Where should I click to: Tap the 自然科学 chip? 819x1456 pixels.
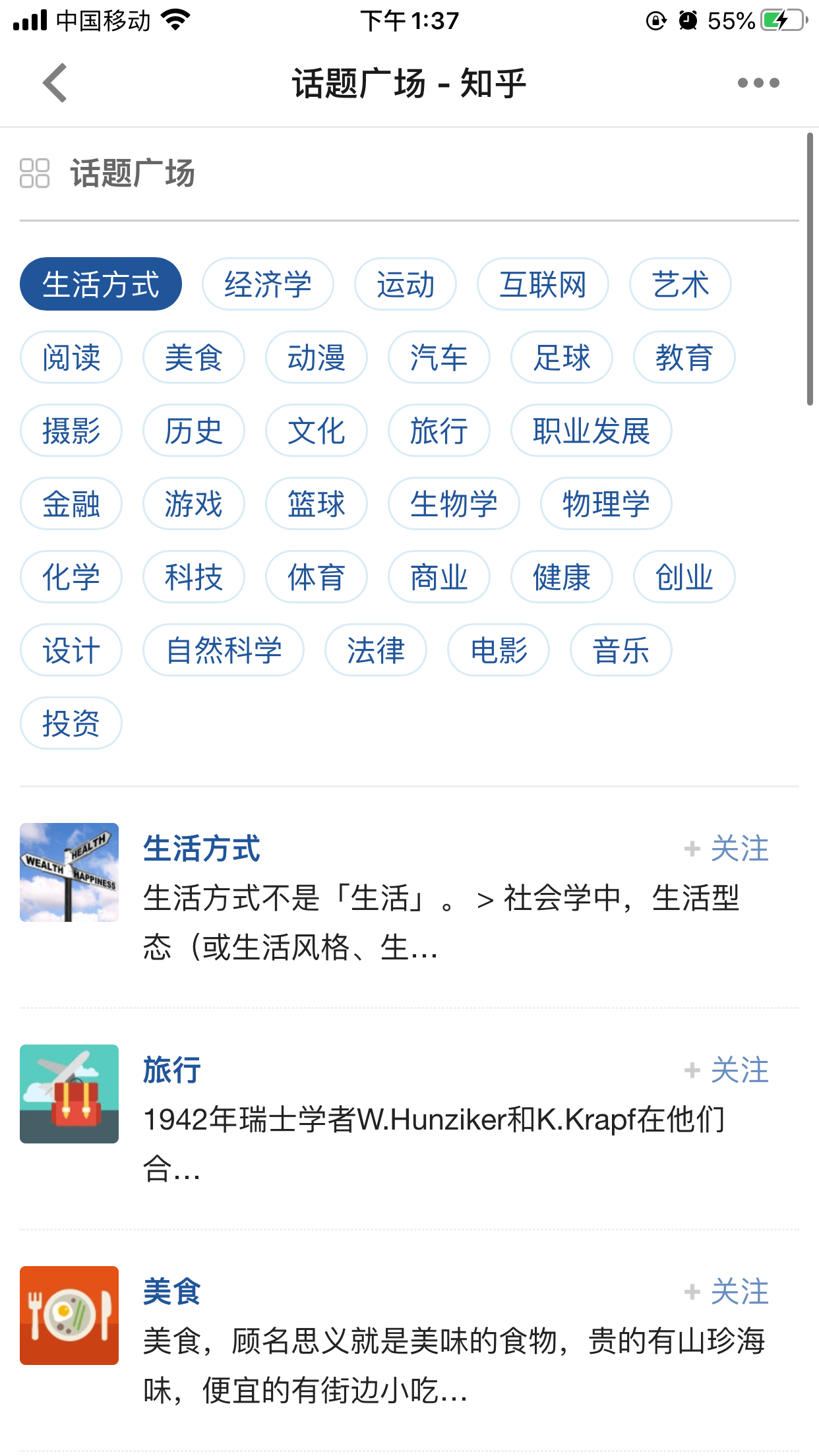click(x=224, y=650)
